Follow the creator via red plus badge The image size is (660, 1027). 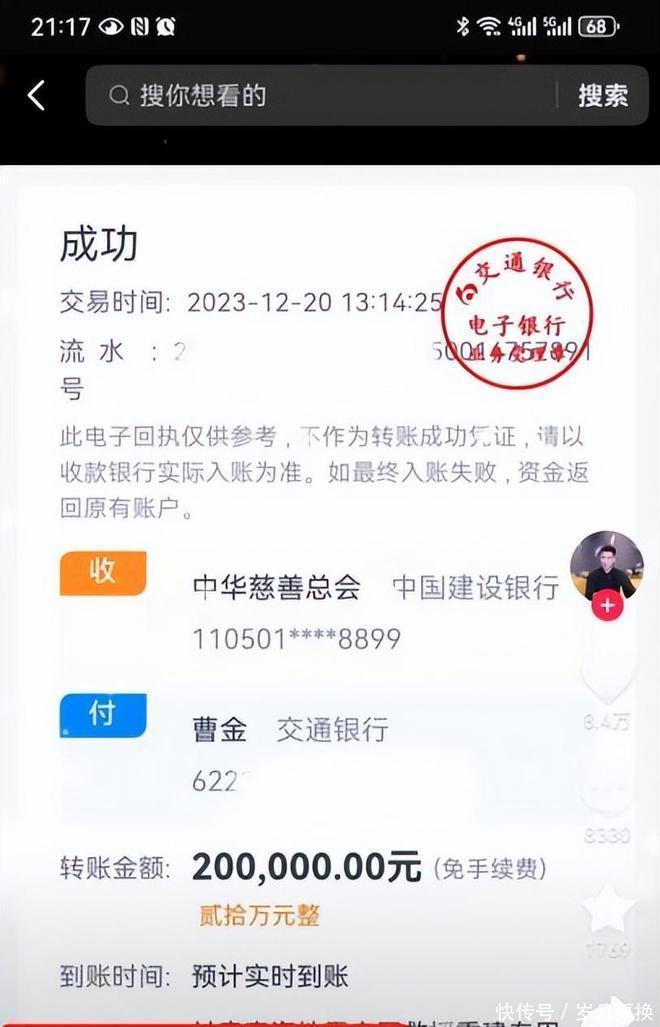[x=607, y=606]
